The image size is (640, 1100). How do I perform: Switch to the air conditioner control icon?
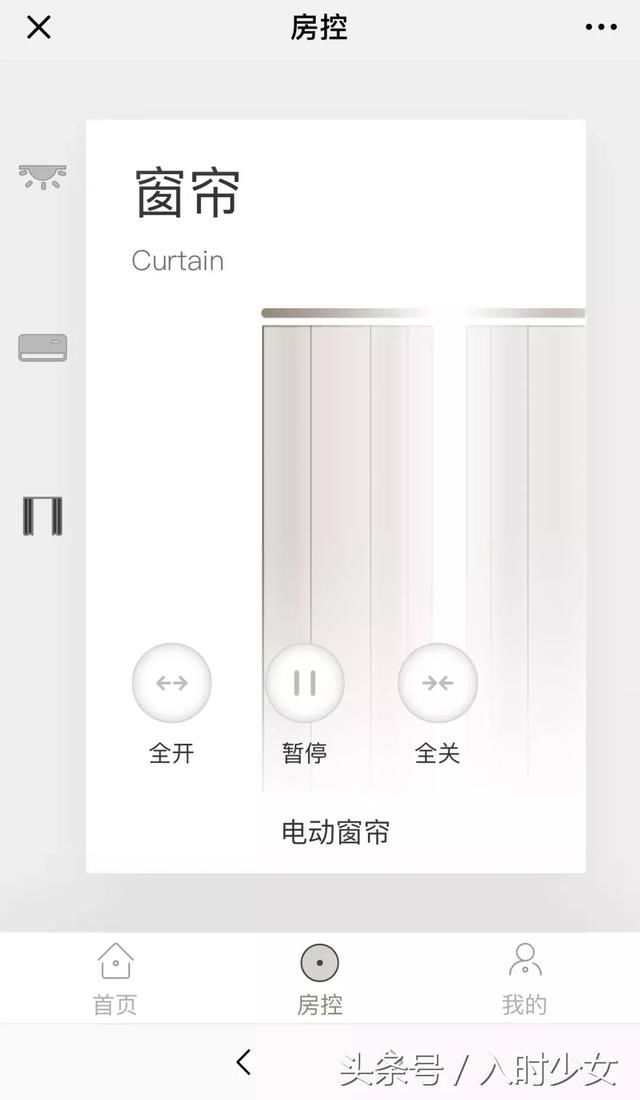[x=42, y=348]
